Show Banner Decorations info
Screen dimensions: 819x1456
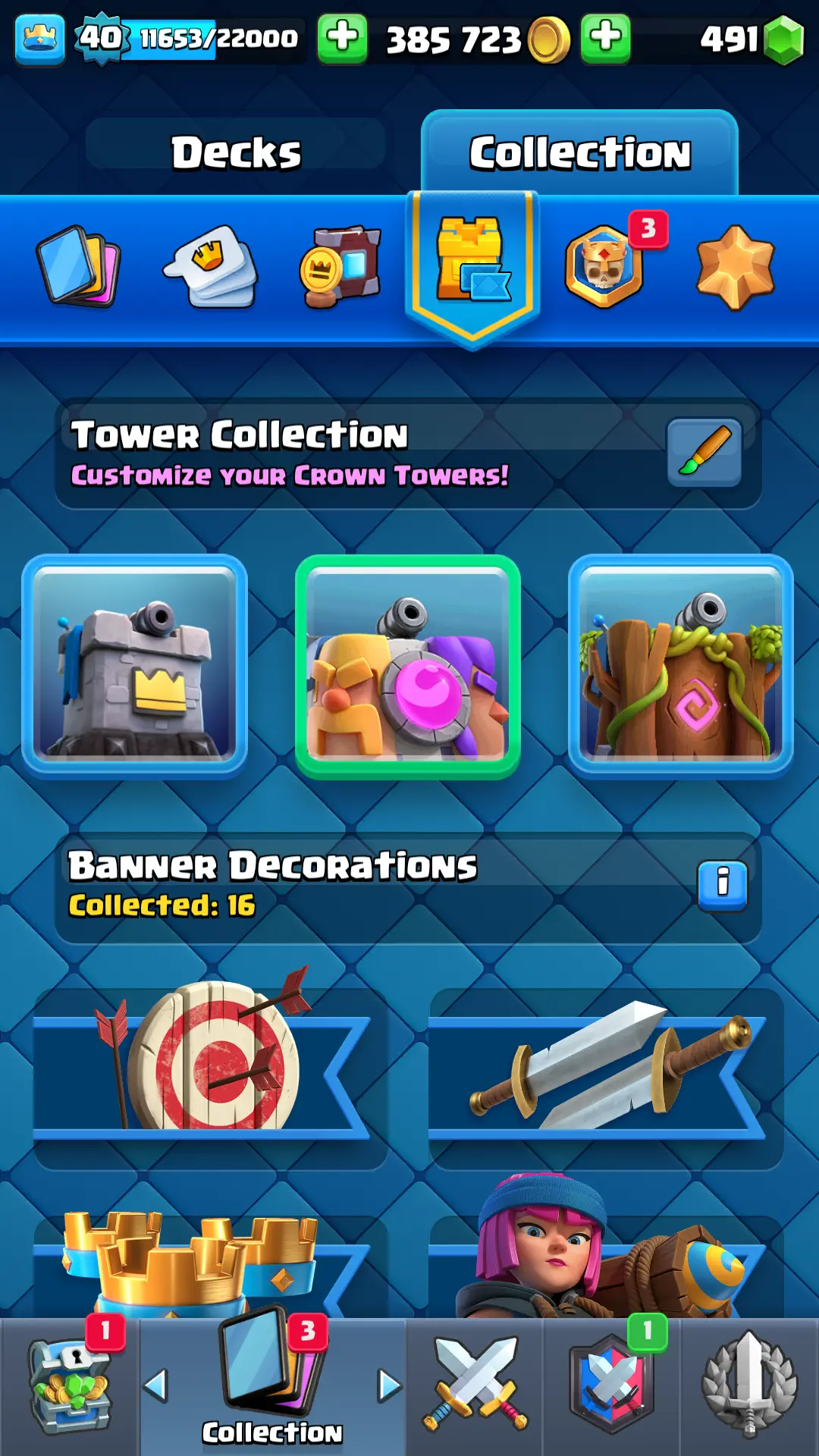722,884
